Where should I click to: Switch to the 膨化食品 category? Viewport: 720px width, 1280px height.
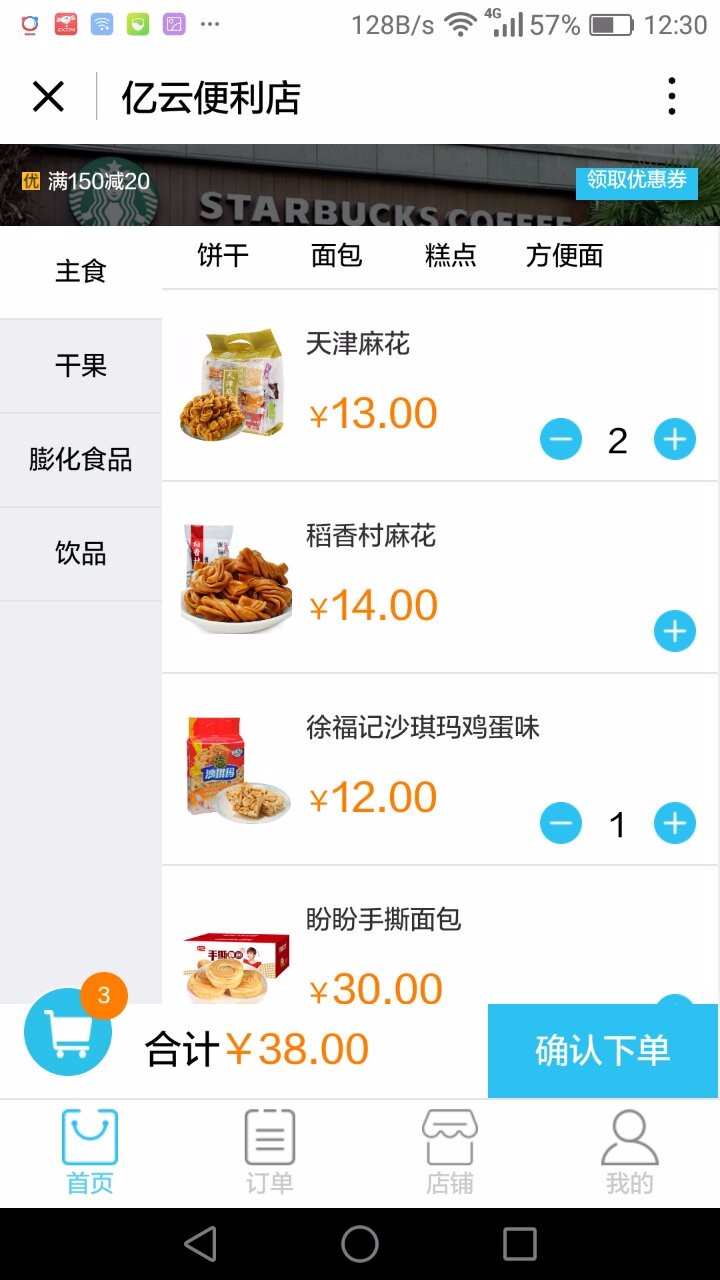click(80, 460)
